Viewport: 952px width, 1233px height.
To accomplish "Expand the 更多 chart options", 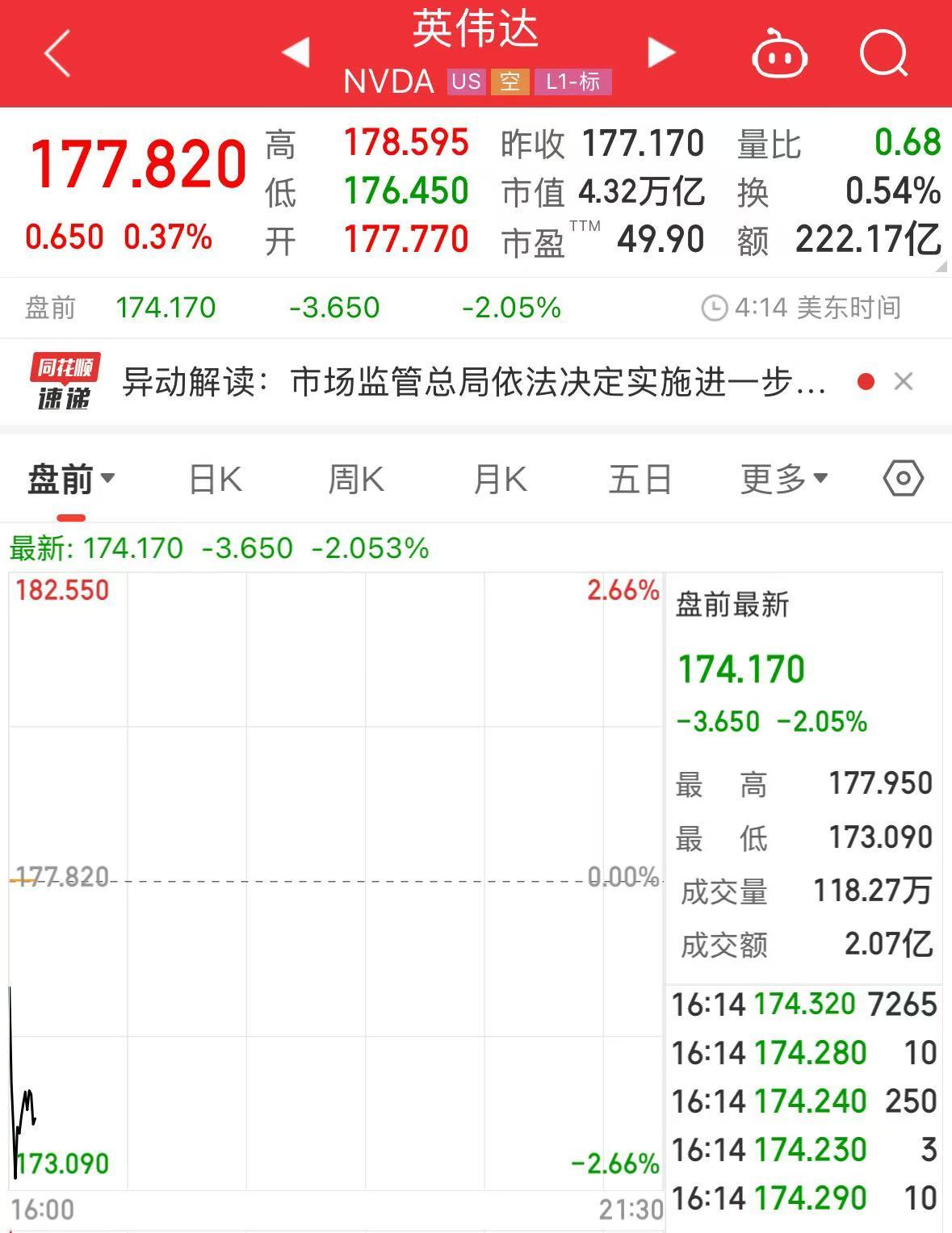I will [x=783, y=480].
